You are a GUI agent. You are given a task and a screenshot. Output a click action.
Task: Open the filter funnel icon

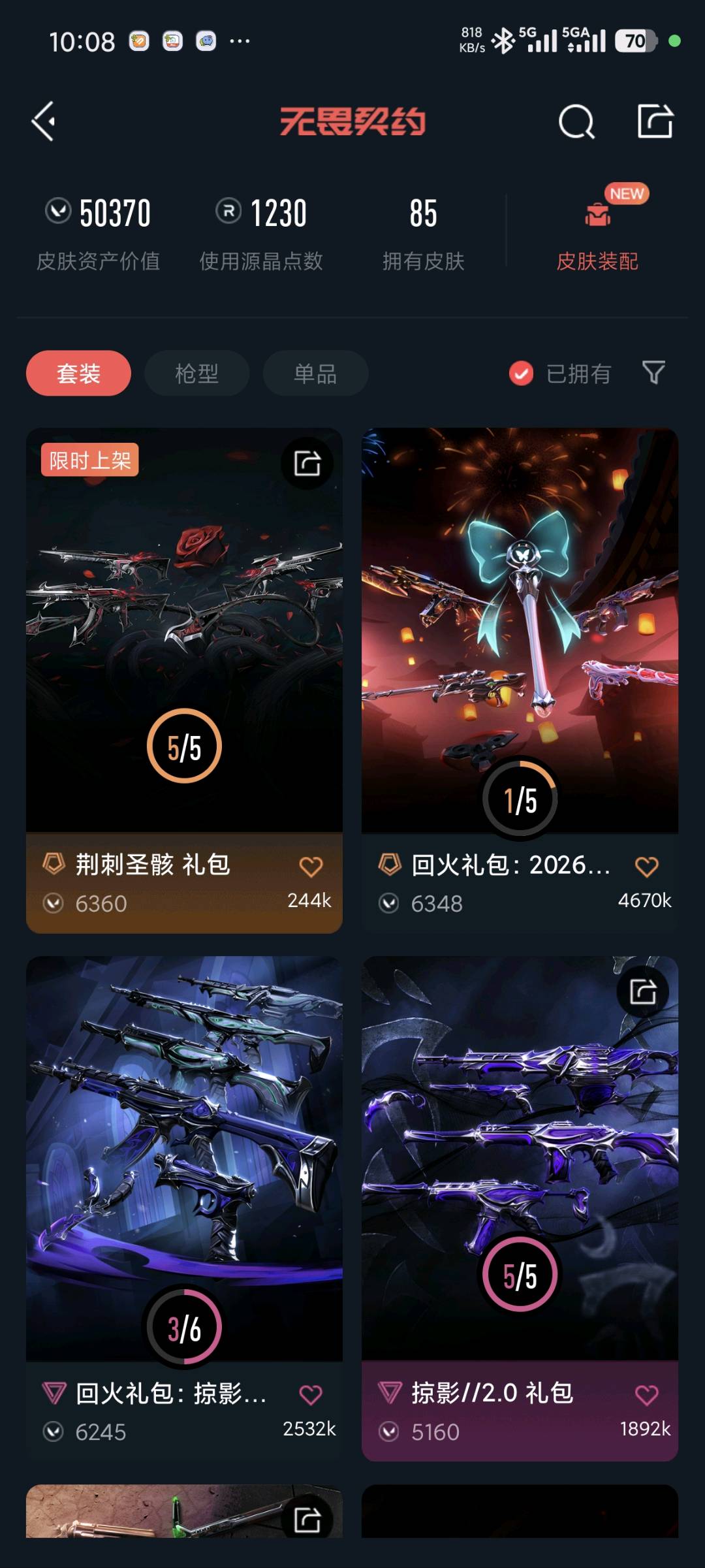pos(653,373)
